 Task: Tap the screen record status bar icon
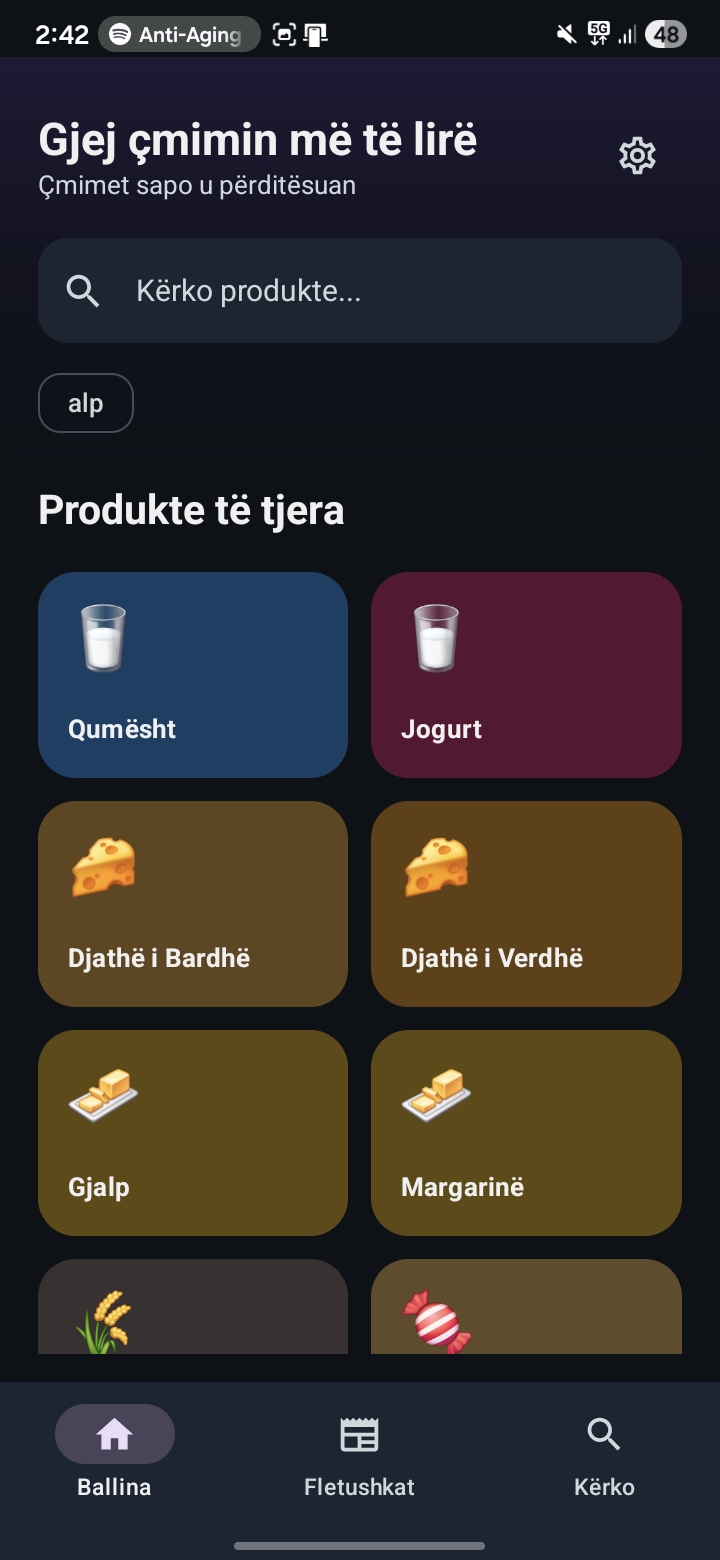click(317, 34)
